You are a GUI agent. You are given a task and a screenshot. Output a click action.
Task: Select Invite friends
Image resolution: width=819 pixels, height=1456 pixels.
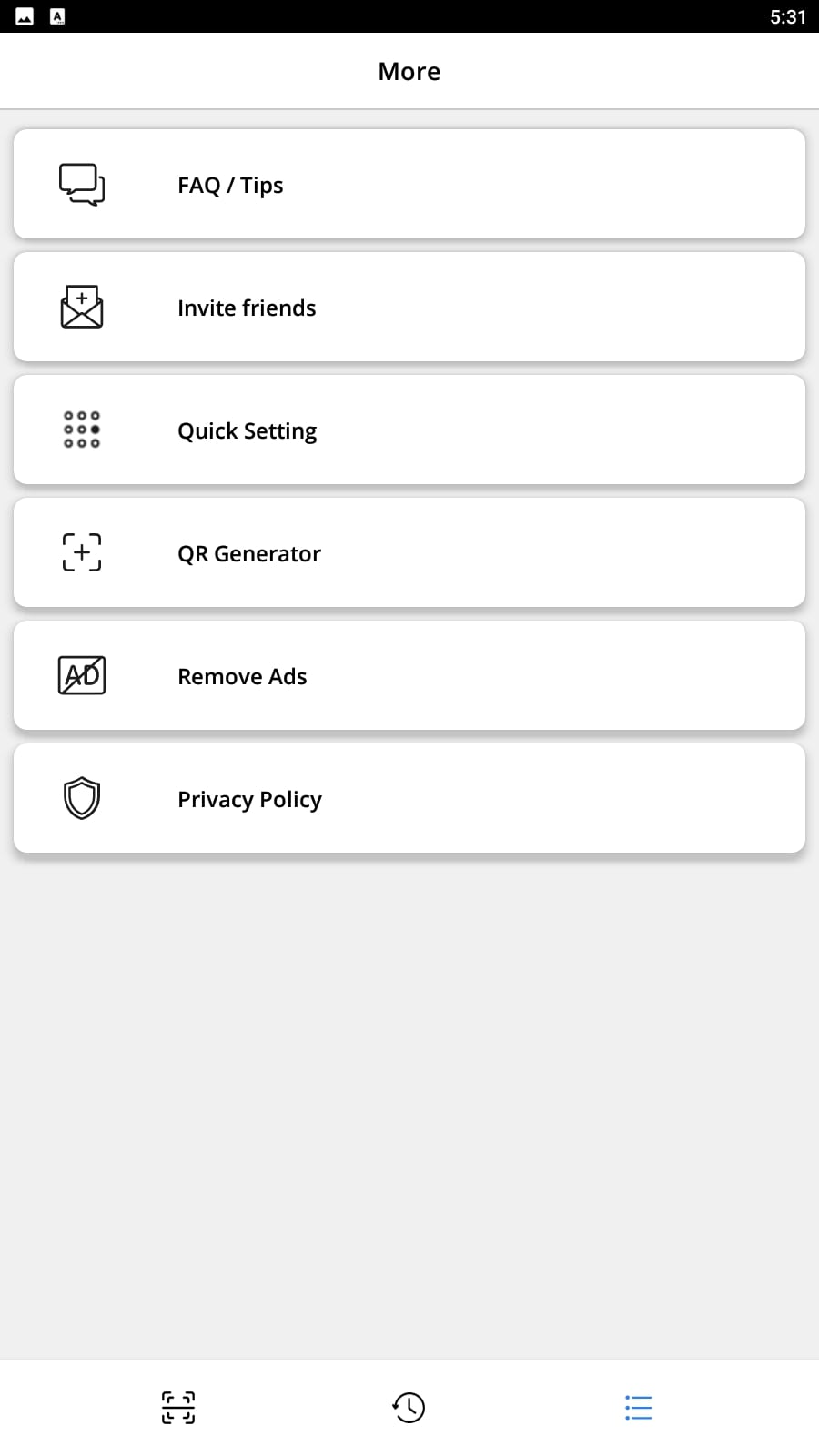pos(409,307)
